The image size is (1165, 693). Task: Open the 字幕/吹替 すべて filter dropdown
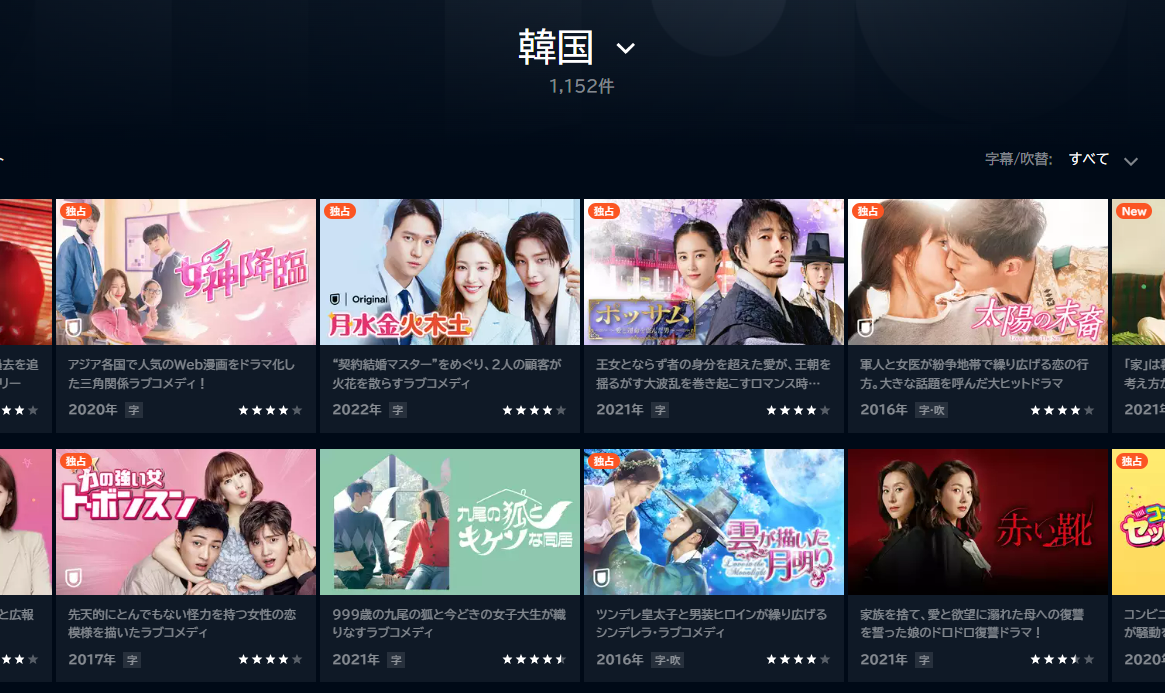[x=1103, y=160]
